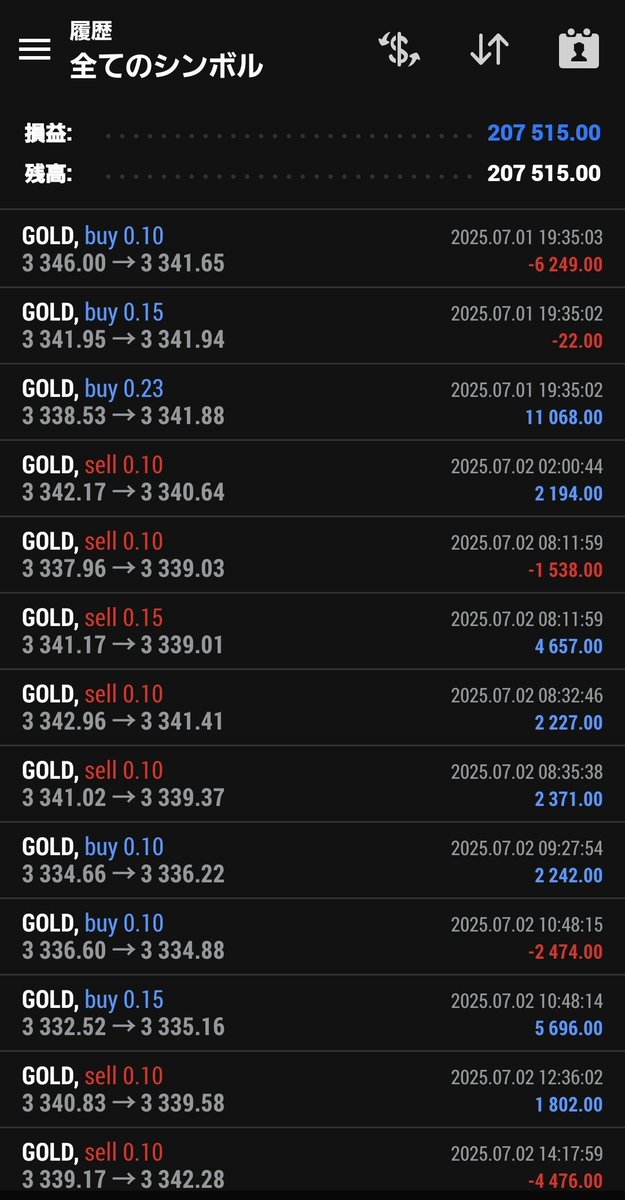Image resolution: width=625 pixels, height=1200 pixels.
Task: Expand the GOLD sell trade with -1 538.00 loss
Action: [x=312, y=555]
